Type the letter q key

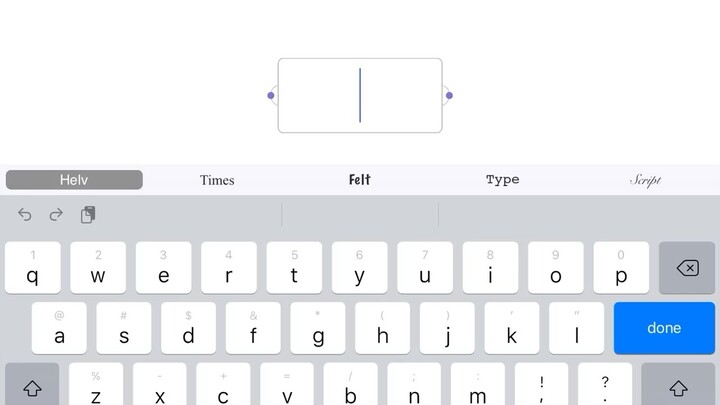pos(33,268)
